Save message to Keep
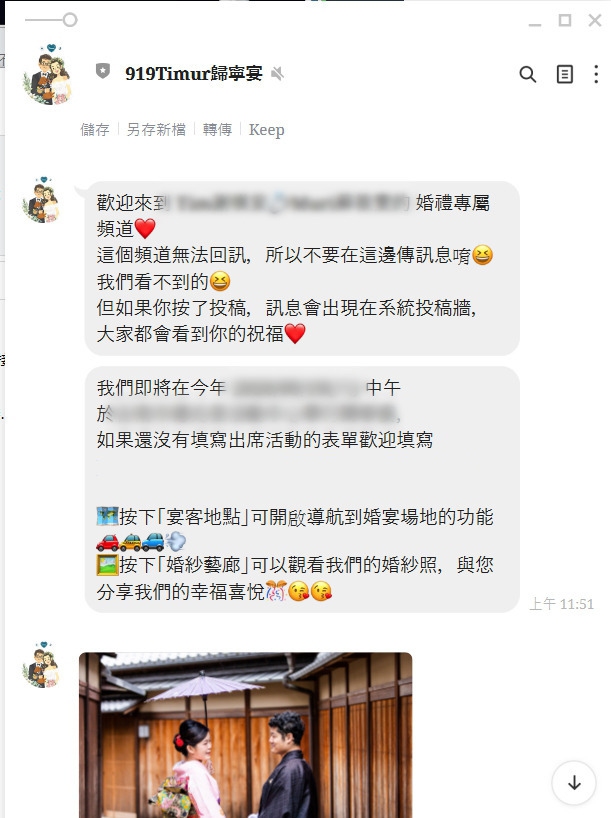This screenshot has height=818, width=611. (266, 130)
